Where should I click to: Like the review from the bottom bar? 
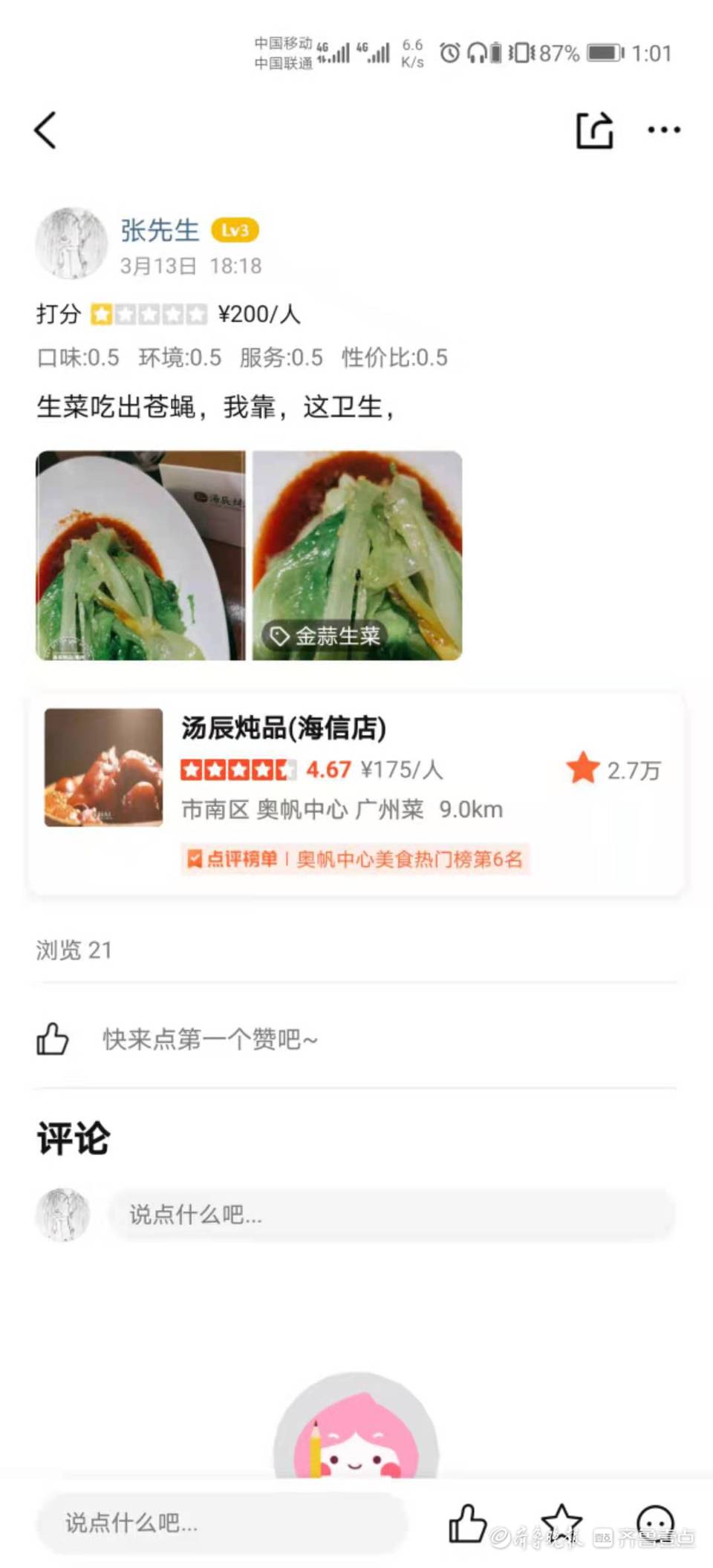[468, 1523]
